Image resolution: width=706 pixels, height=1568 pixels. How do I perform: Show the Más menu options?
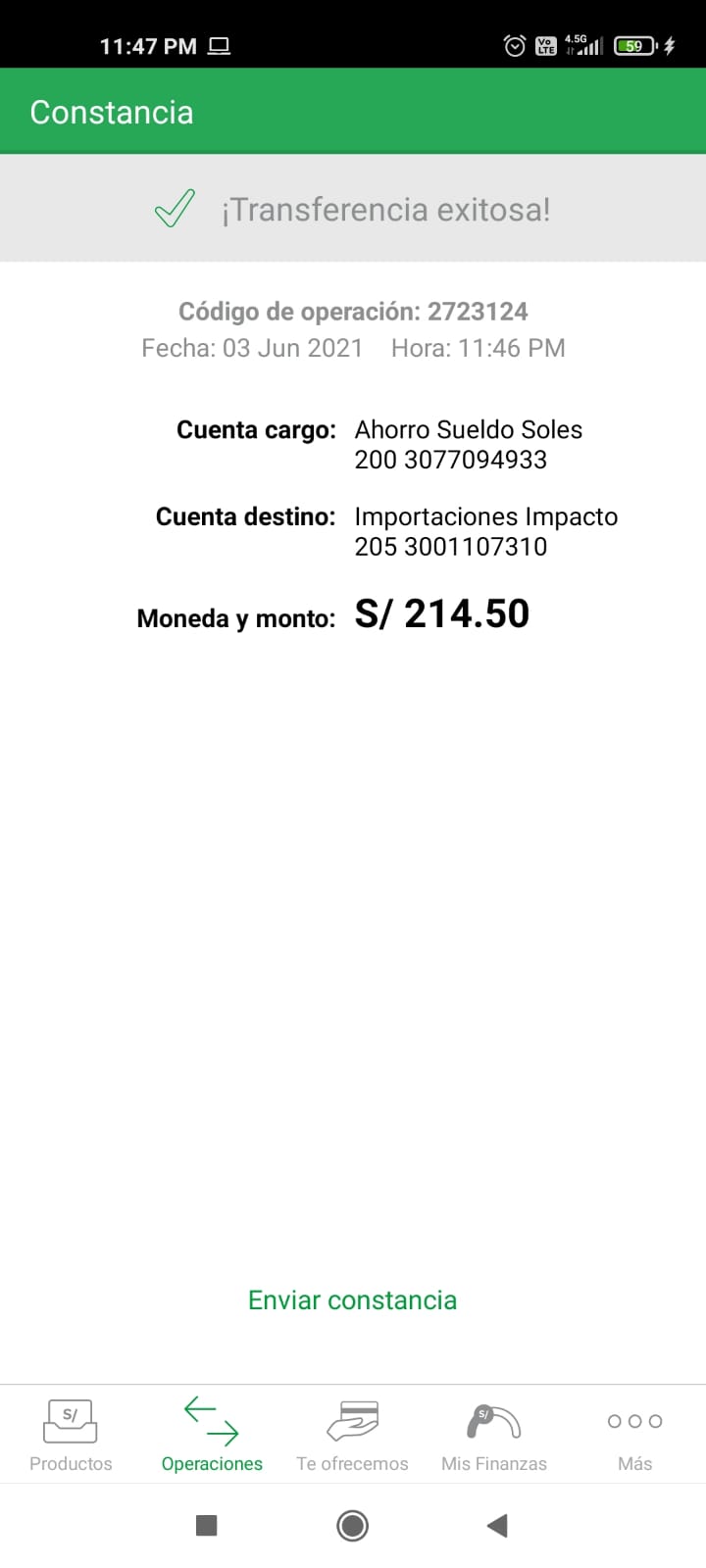pyautogui.click(x=634, y=1436)
